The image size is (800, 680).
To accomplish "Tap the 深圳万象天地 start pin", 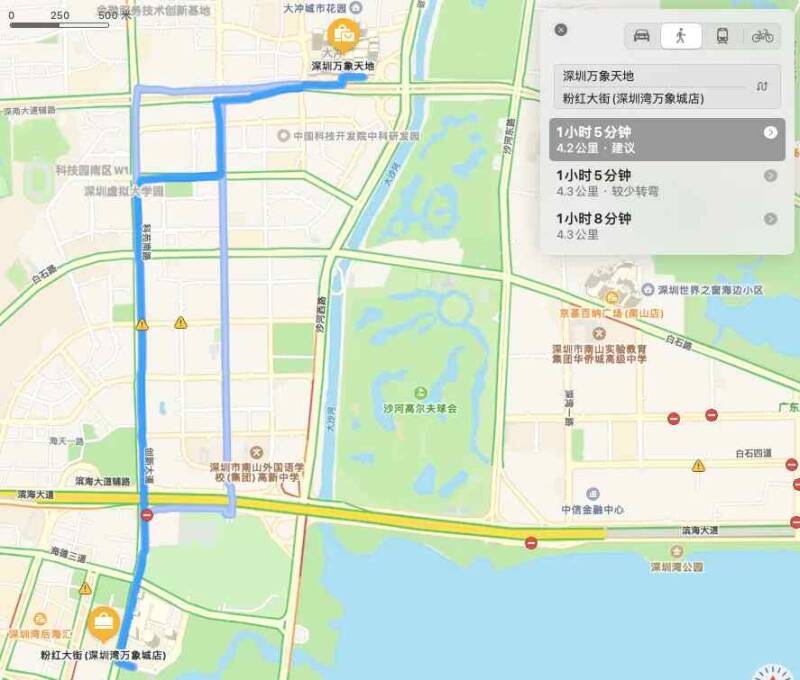I will tap(343, 37).
